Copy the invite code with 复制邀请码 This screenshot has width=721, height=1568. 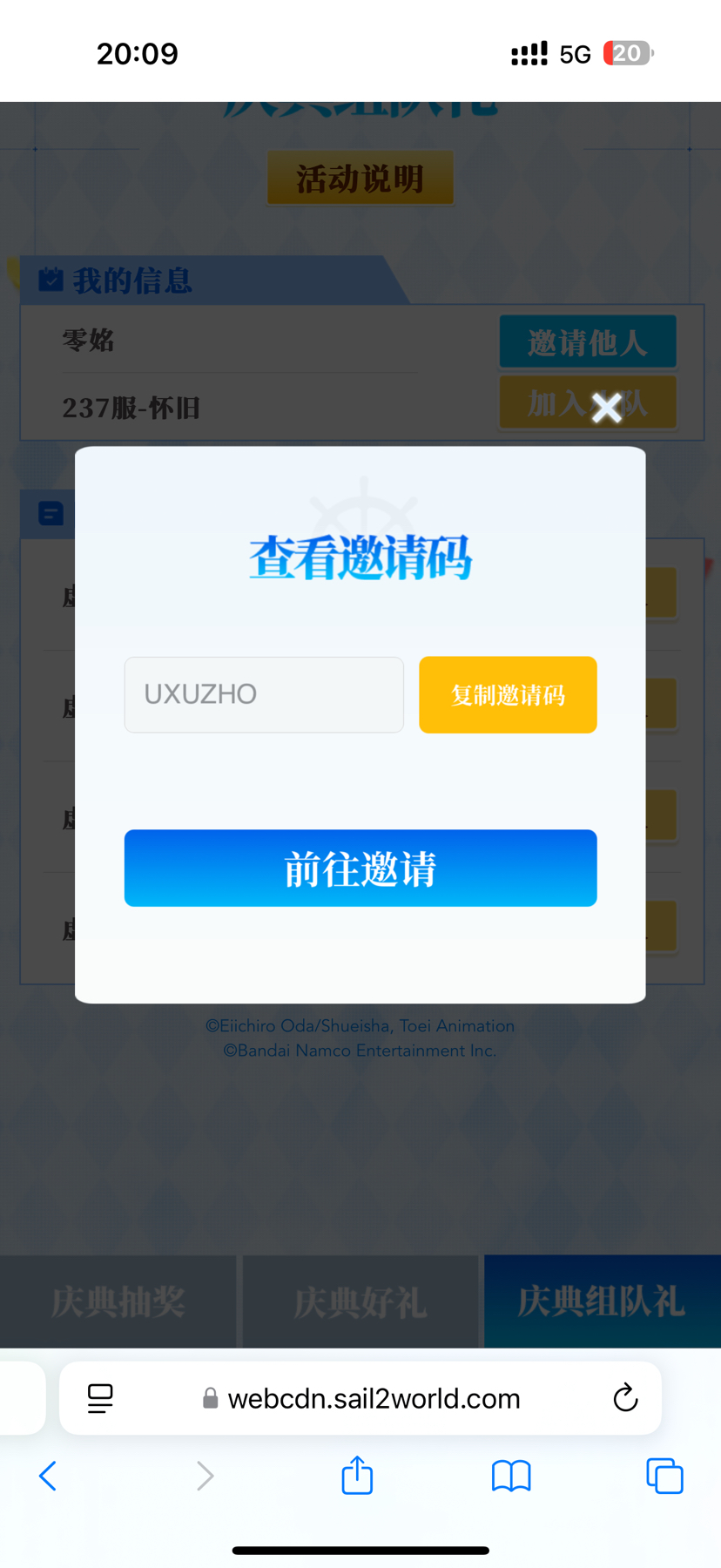coord(508,694)
